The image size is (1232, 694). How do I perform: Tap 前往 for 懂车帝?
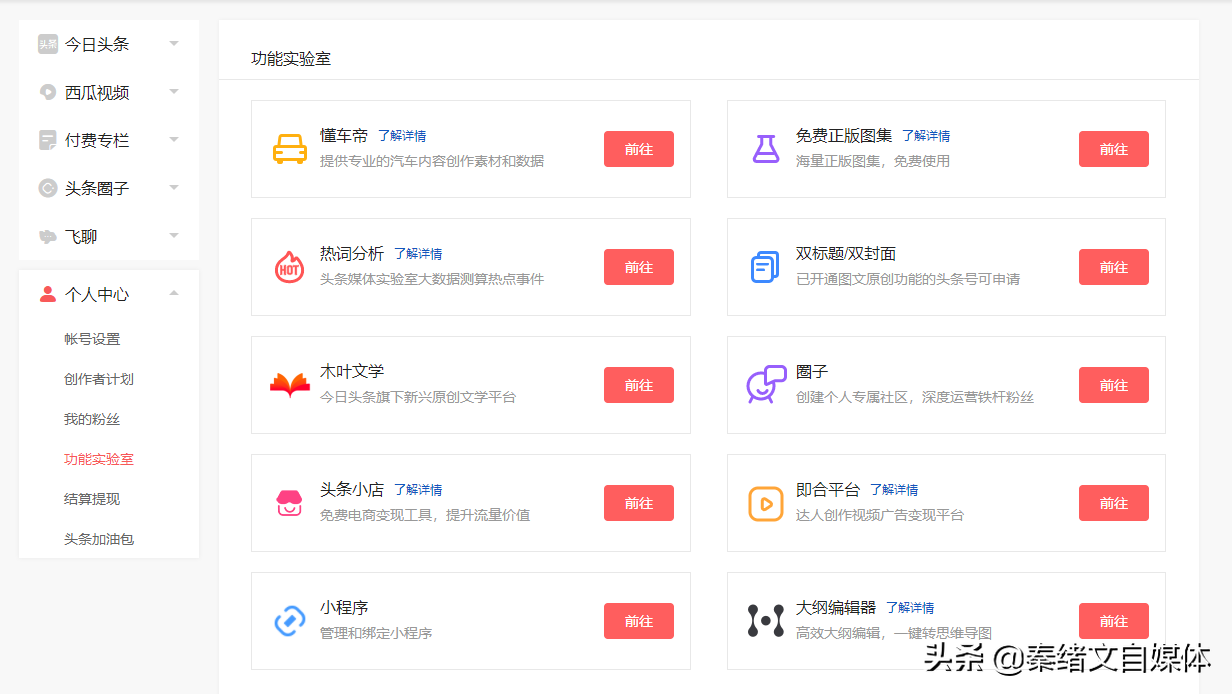[x=638, y=149]
